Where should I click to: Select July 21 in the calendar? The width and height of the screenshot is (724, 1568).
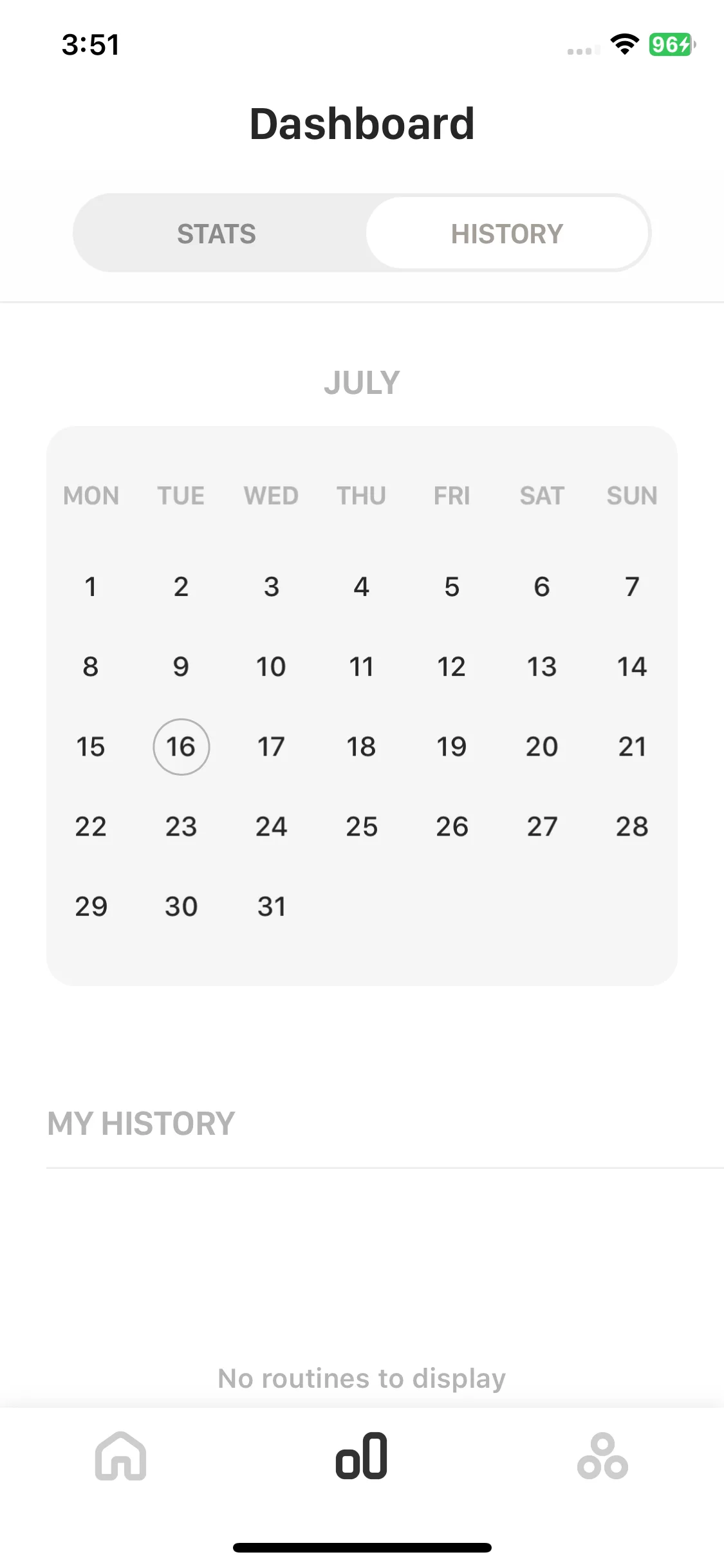click(632, 747)
